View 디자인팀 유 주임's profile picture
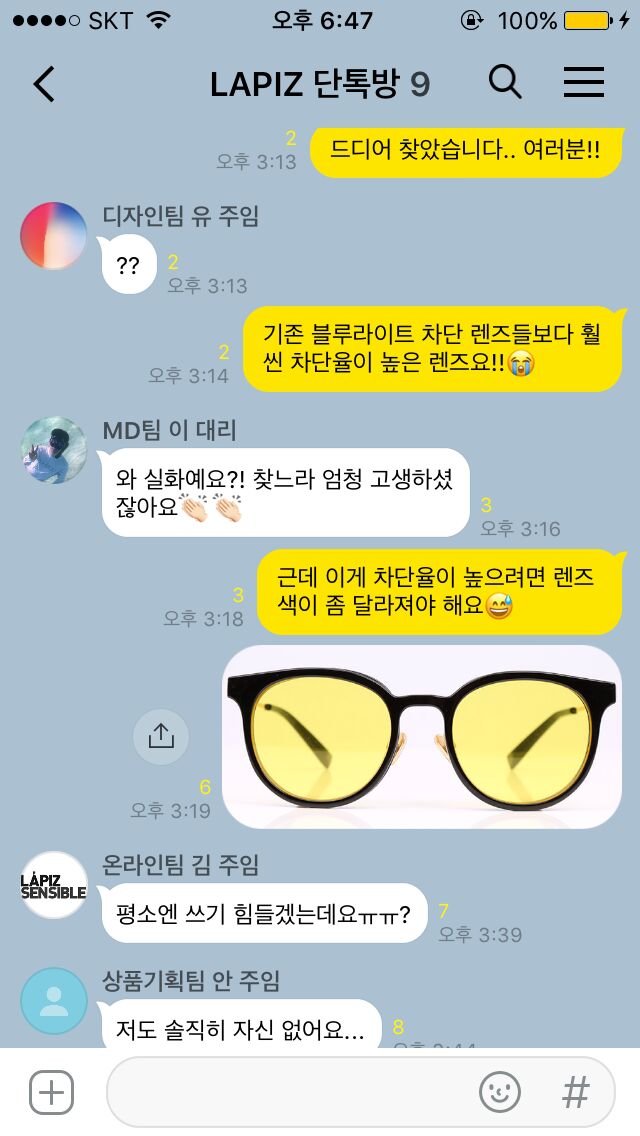640x1136 pixels. (x=54, y=236)
